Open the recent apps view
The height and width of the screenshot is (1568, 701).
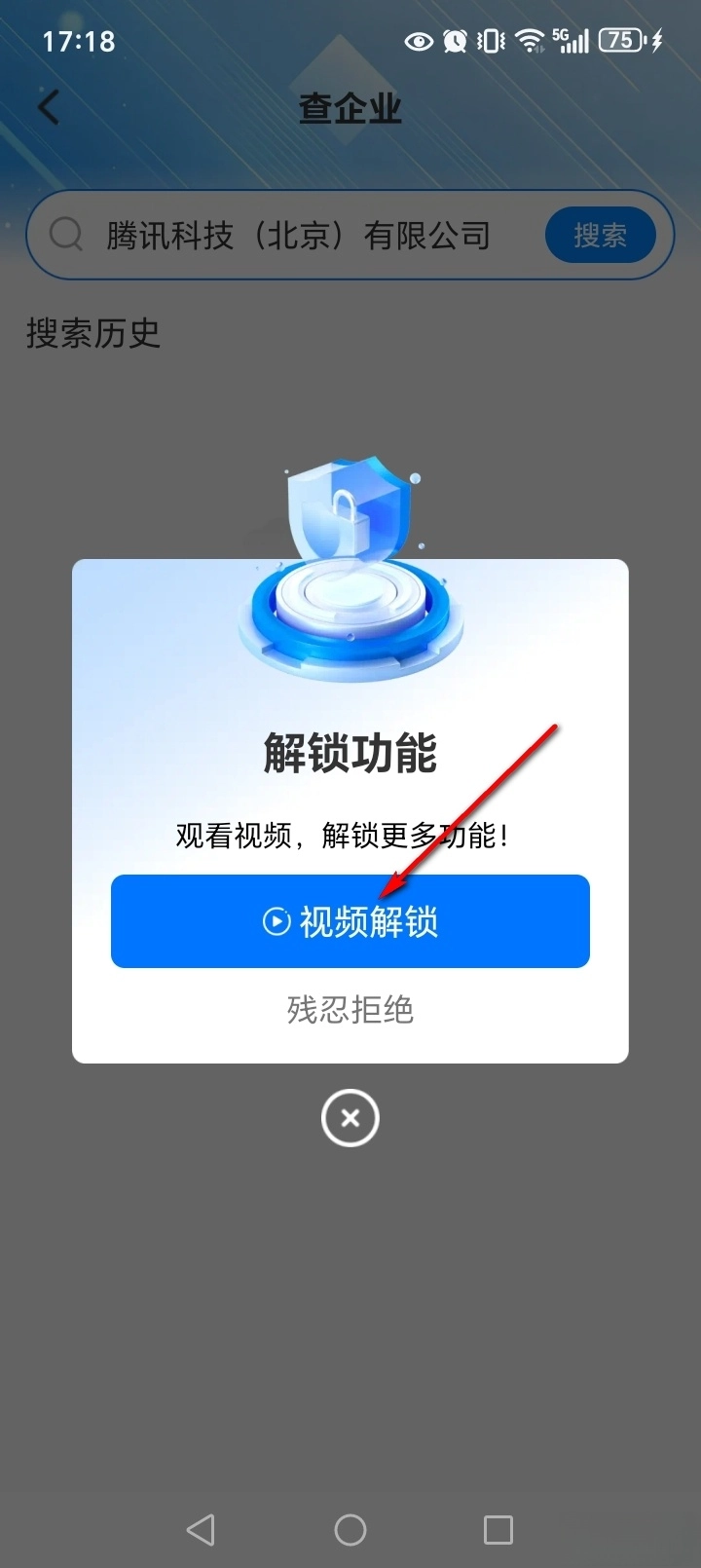click(498, 1529)
